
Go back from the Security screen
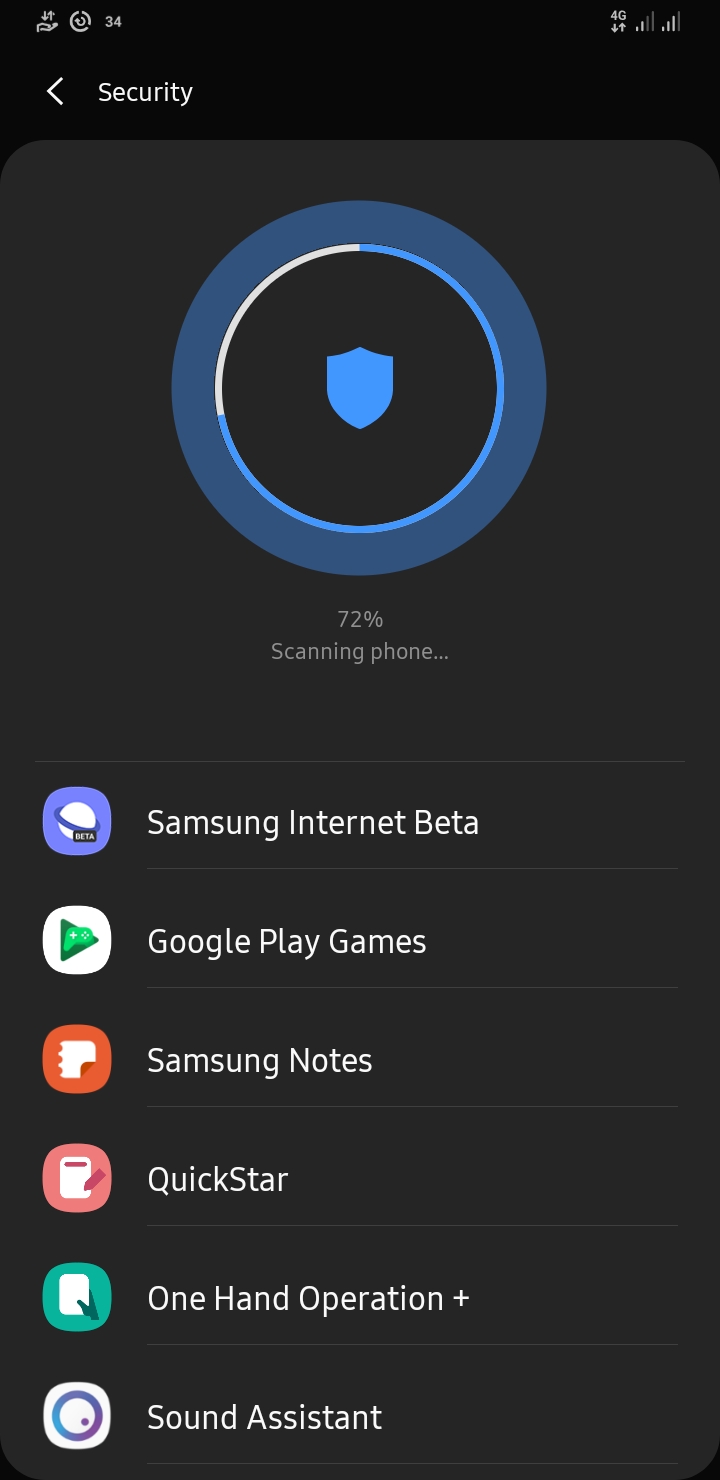click(55, 92)
